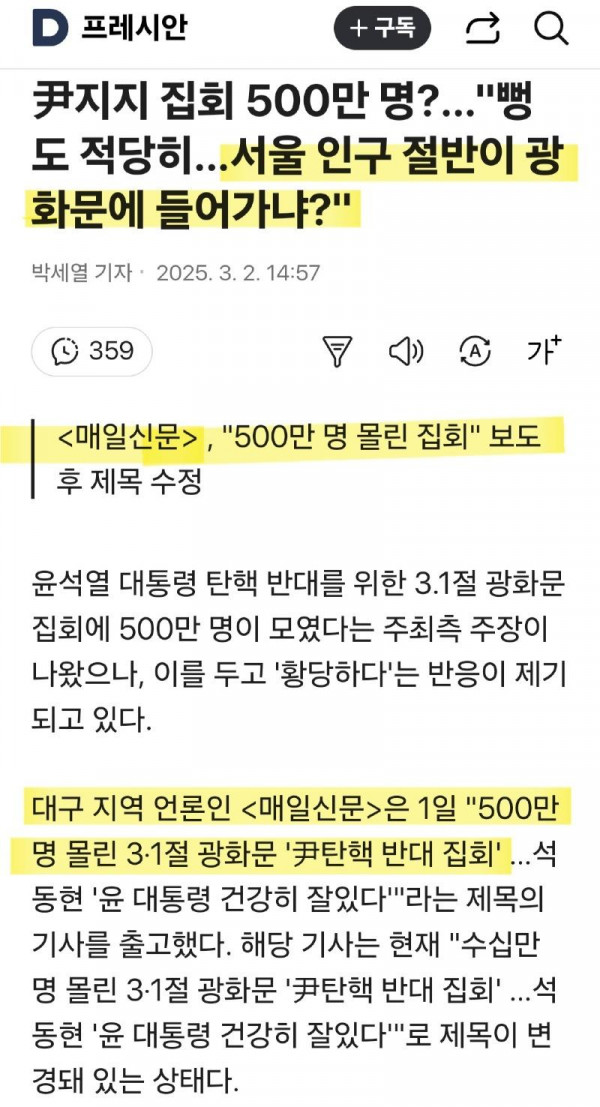Change font size with 가+ icon
This screenshot has width=600, height=1107.
pos(544,350)
